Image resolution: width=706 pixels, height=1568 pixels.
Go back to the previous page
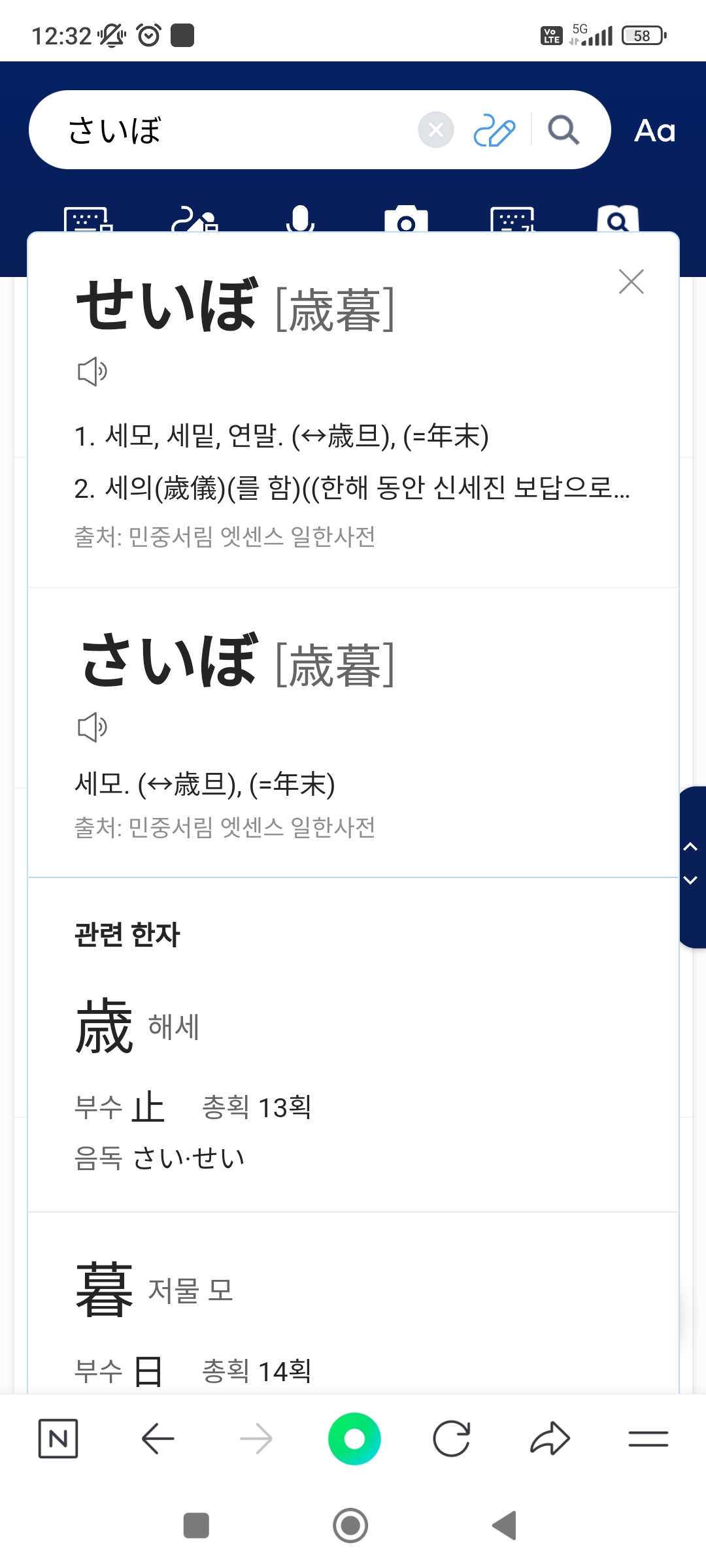(x=158, y=1439)
